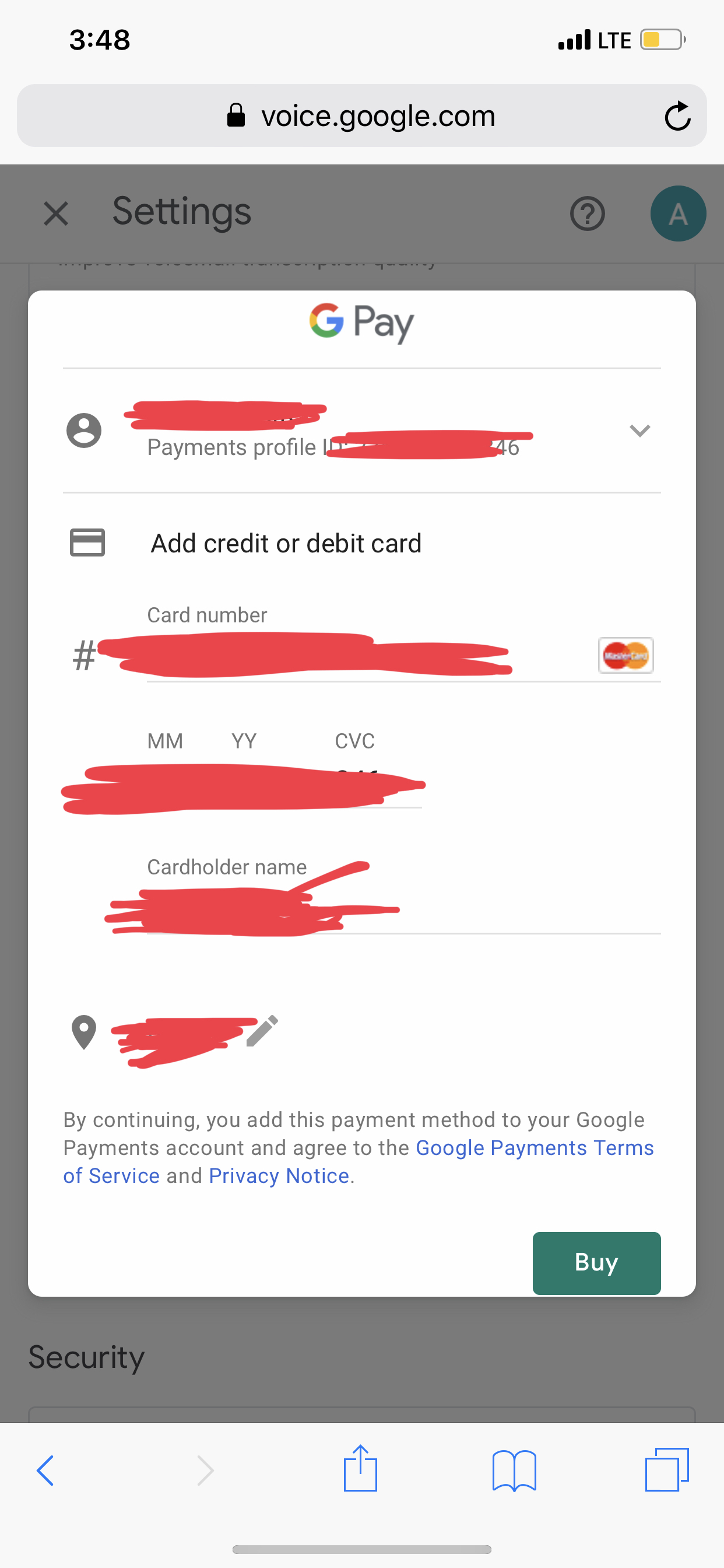Expand the payments profile chevron
Screen dimensions: 724x1568
point(639,431)
